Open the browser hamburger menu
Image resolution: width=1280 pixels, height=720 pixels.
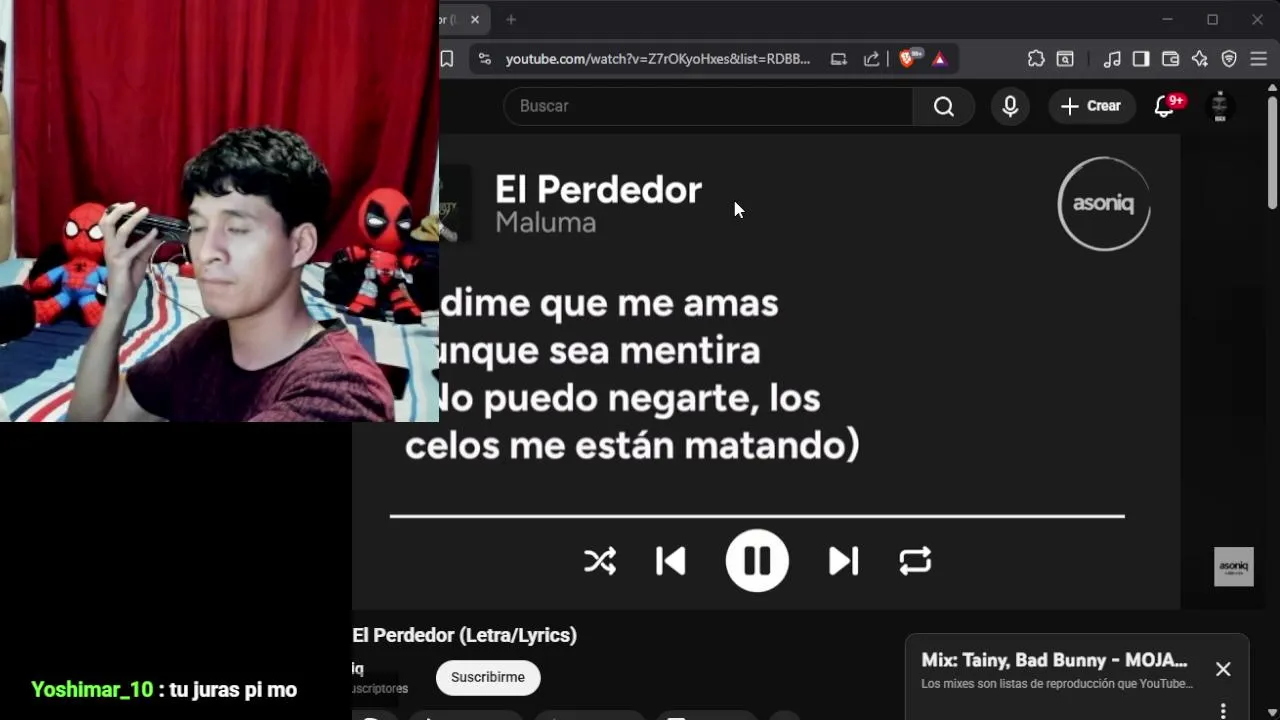point(1258,59)
